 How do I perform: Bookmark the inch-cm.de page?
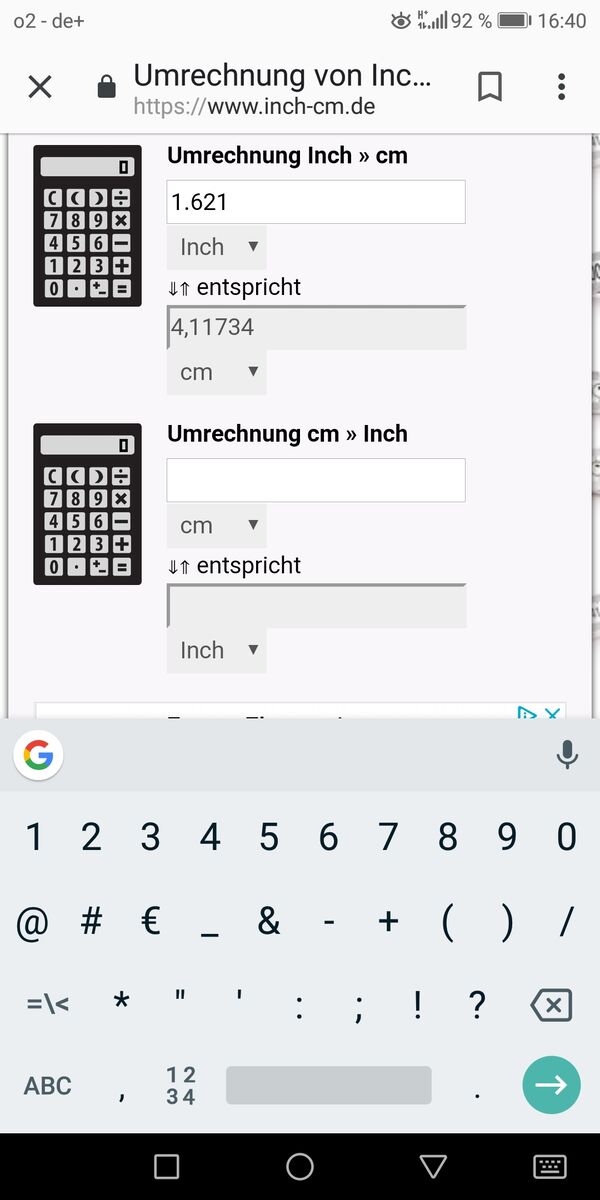tap(489, 87)
